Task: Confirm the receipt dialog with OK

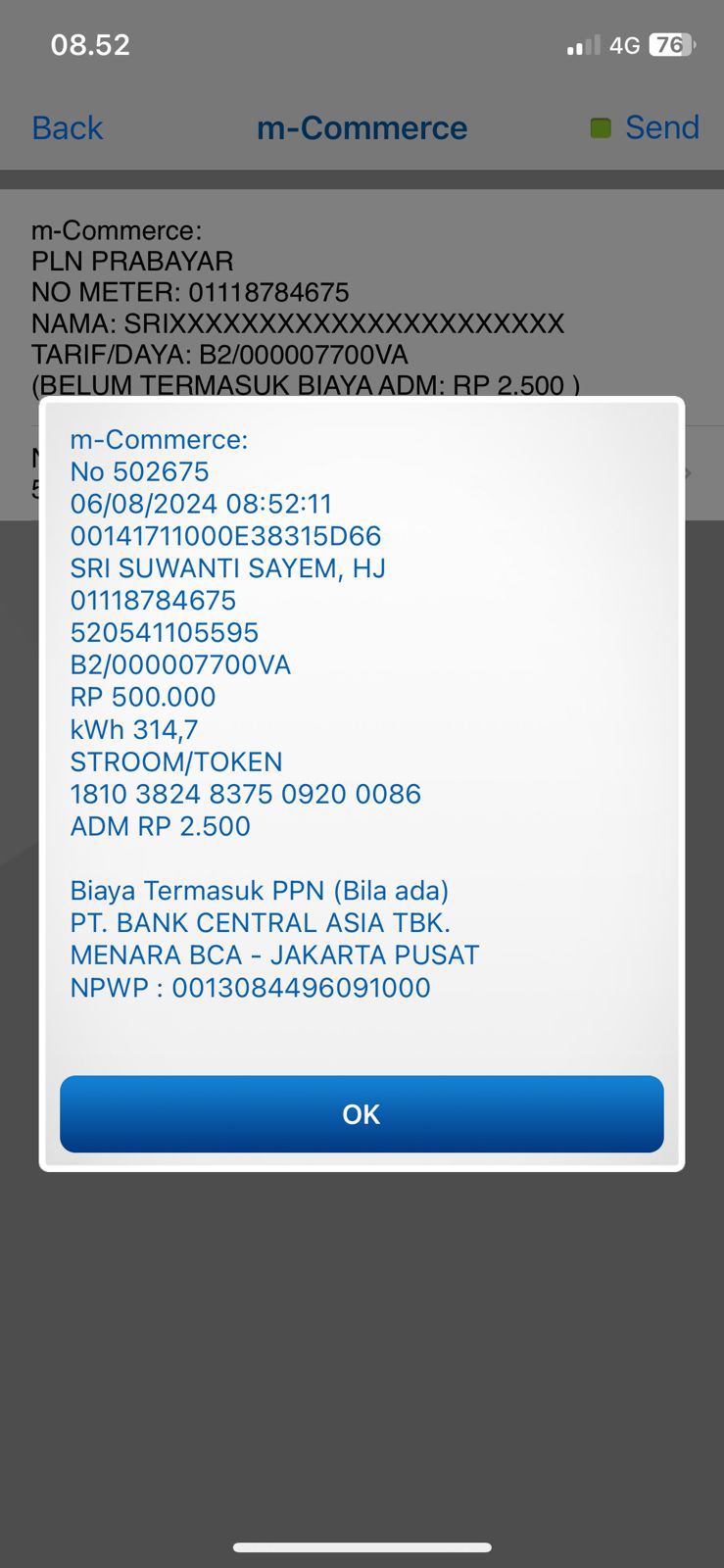Action: coord(362,1114)
